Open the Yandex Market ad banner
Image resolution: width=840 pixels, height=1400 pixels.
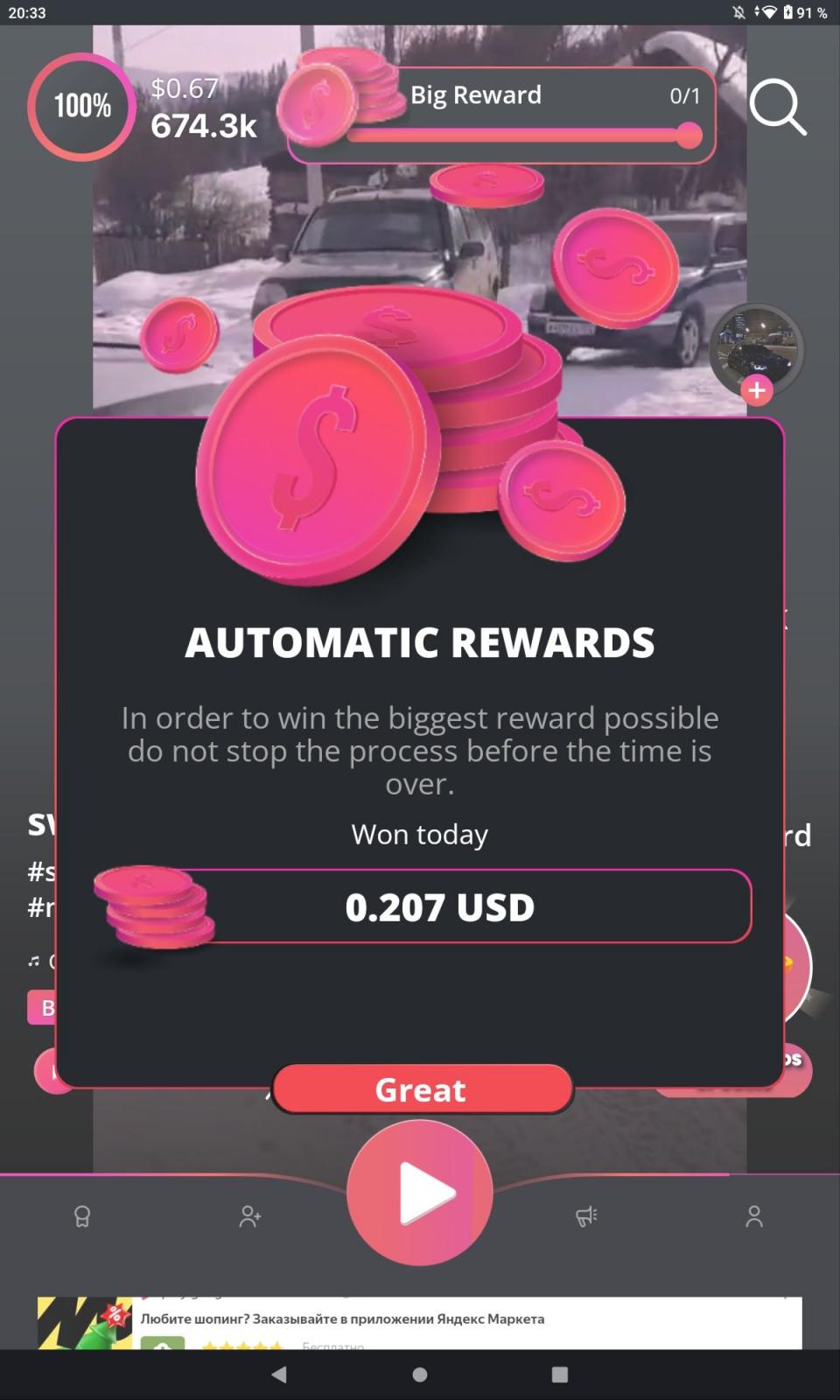pos(420,1323)
